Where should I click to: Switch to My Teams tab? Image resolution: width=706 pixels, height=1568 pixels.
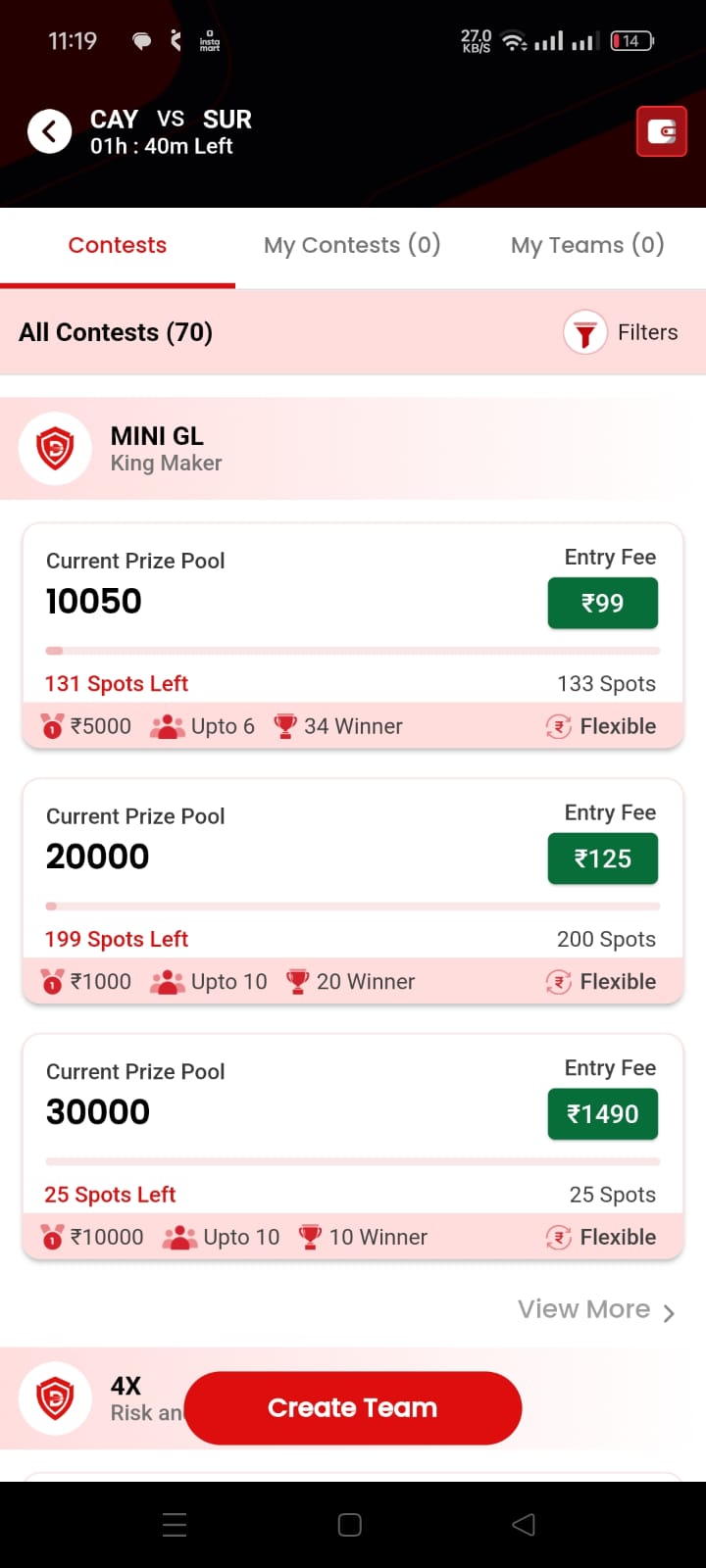[x=587, y=245]
